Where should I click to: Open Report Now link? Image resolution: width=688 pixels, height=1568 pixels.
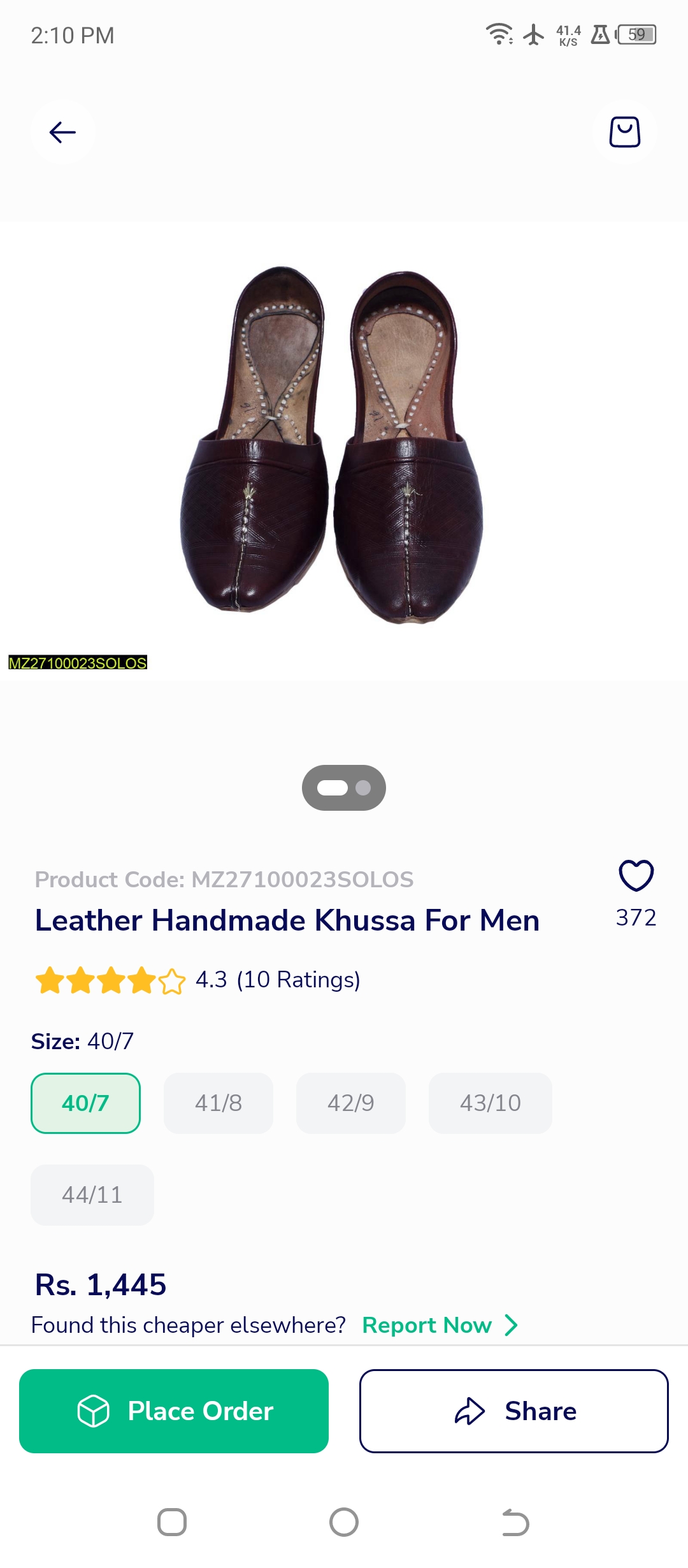pyautogui.click(x=440, y=1325)
